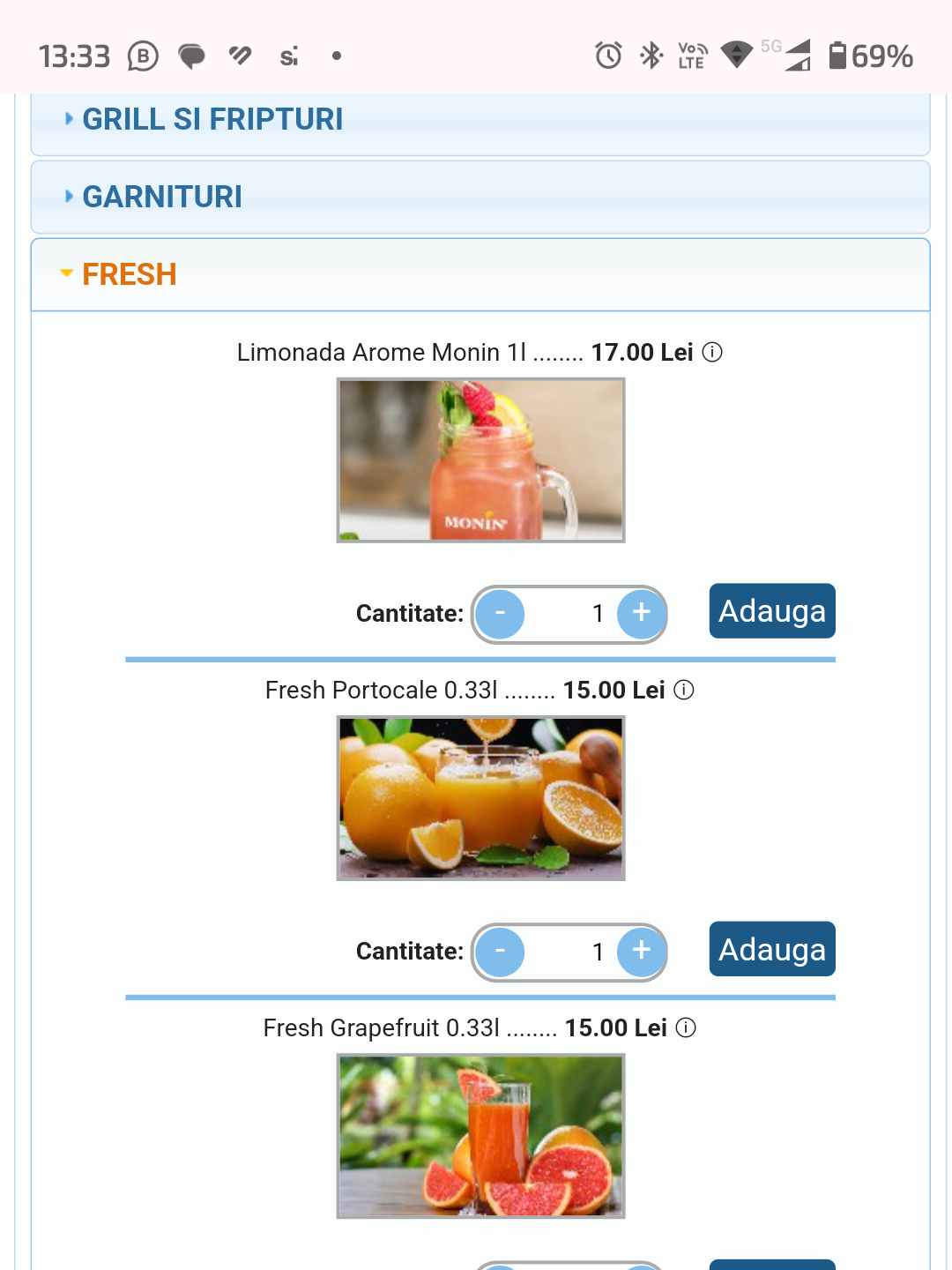Decrease quantity of Limonada Arome Monin

[x=501, y=614]
